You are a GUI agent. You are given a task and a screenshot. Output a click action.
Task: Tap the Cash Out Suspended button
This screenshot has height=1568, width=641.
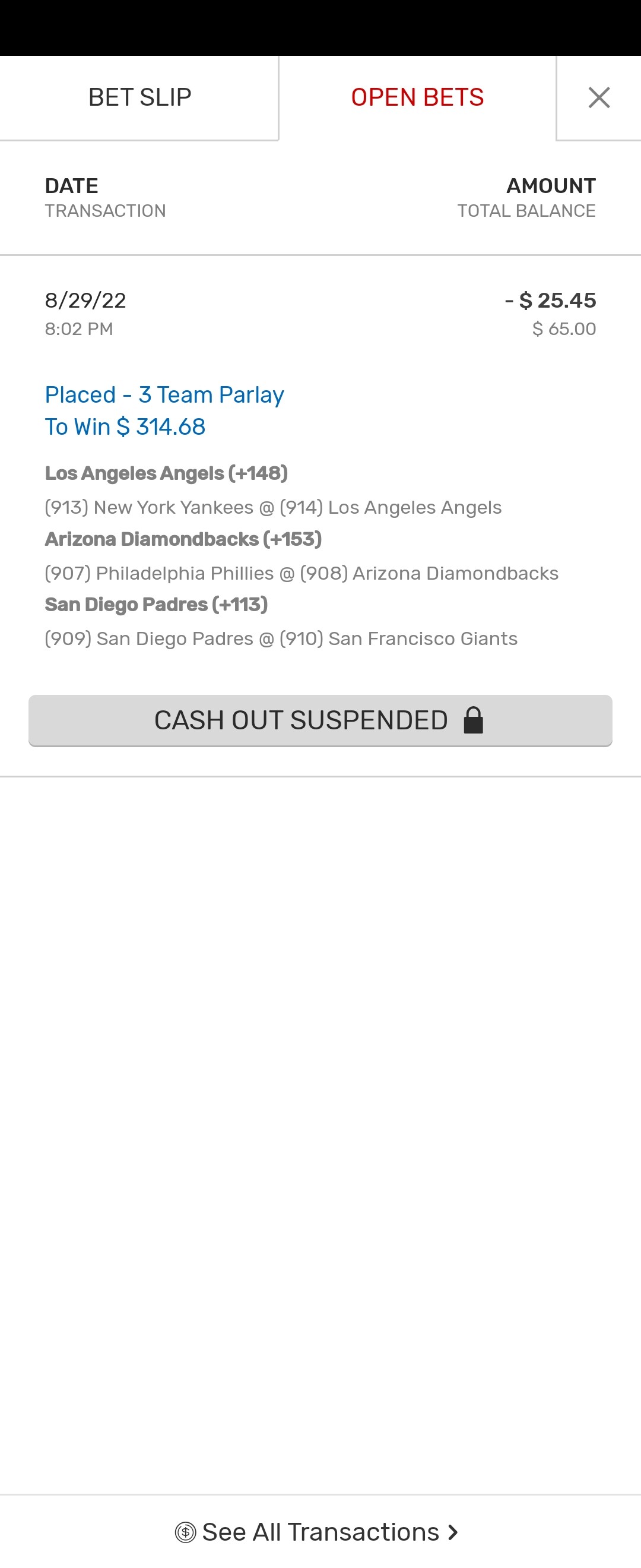(x=320, y=720)
